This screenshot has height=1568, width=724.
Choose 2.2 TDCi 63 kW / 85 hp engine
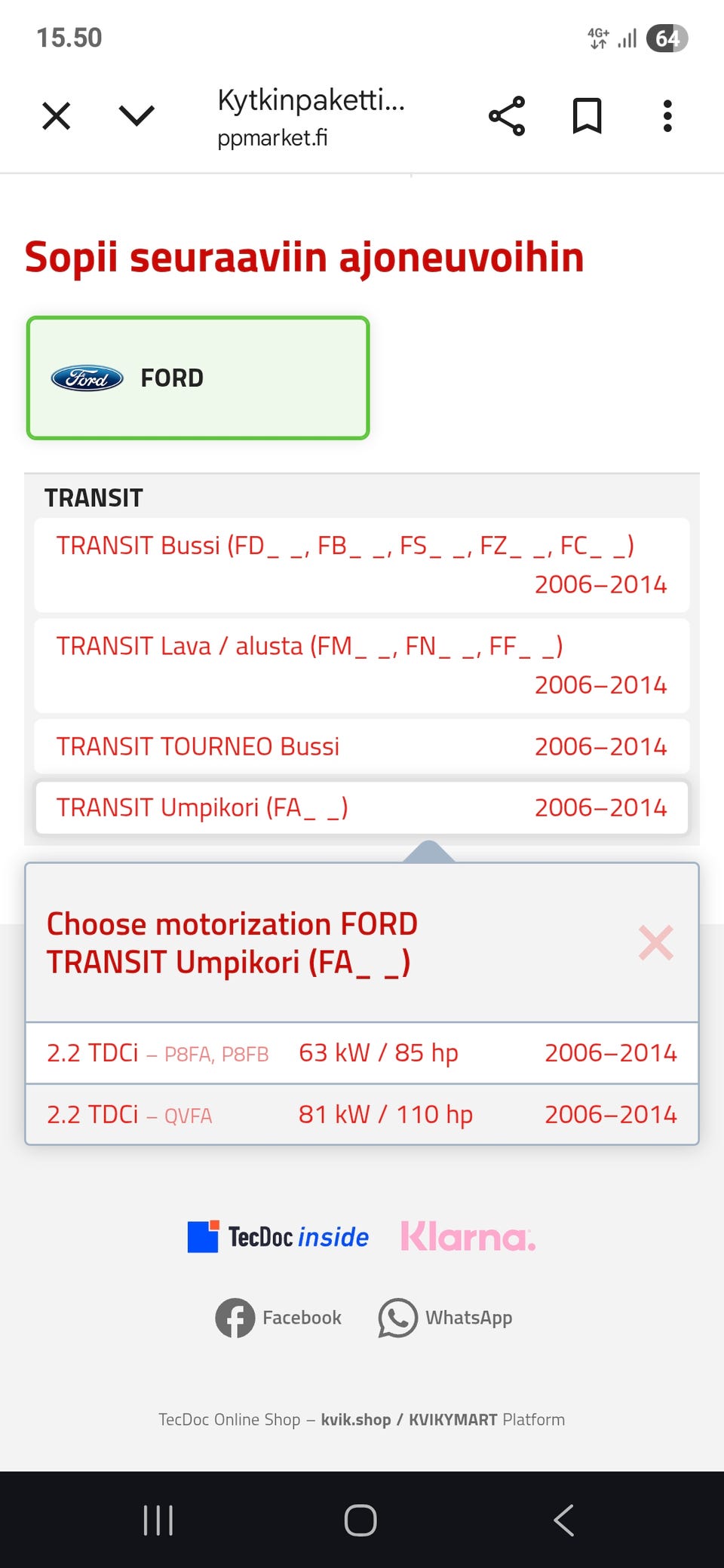tap(362, 1053)
